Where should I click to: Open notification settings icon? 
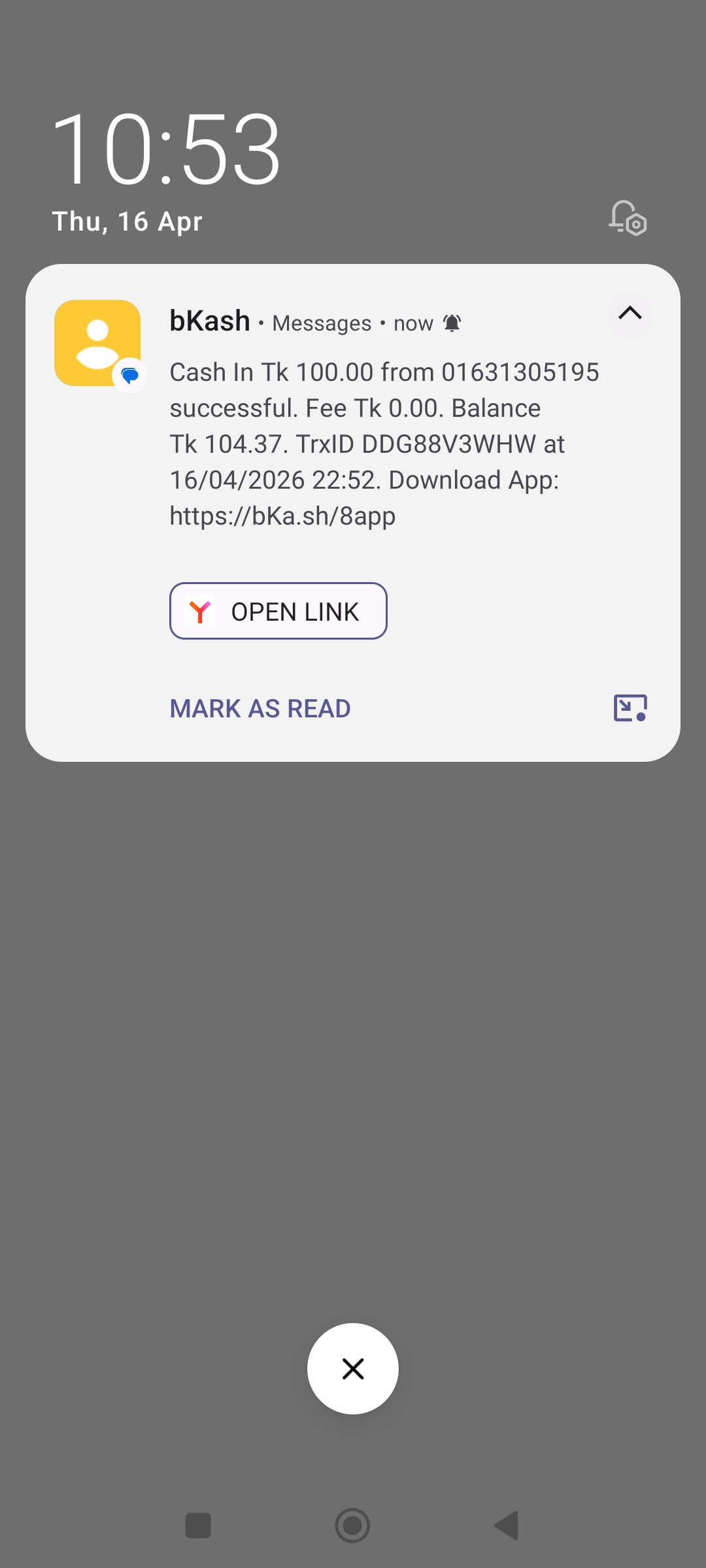point(628,218)
